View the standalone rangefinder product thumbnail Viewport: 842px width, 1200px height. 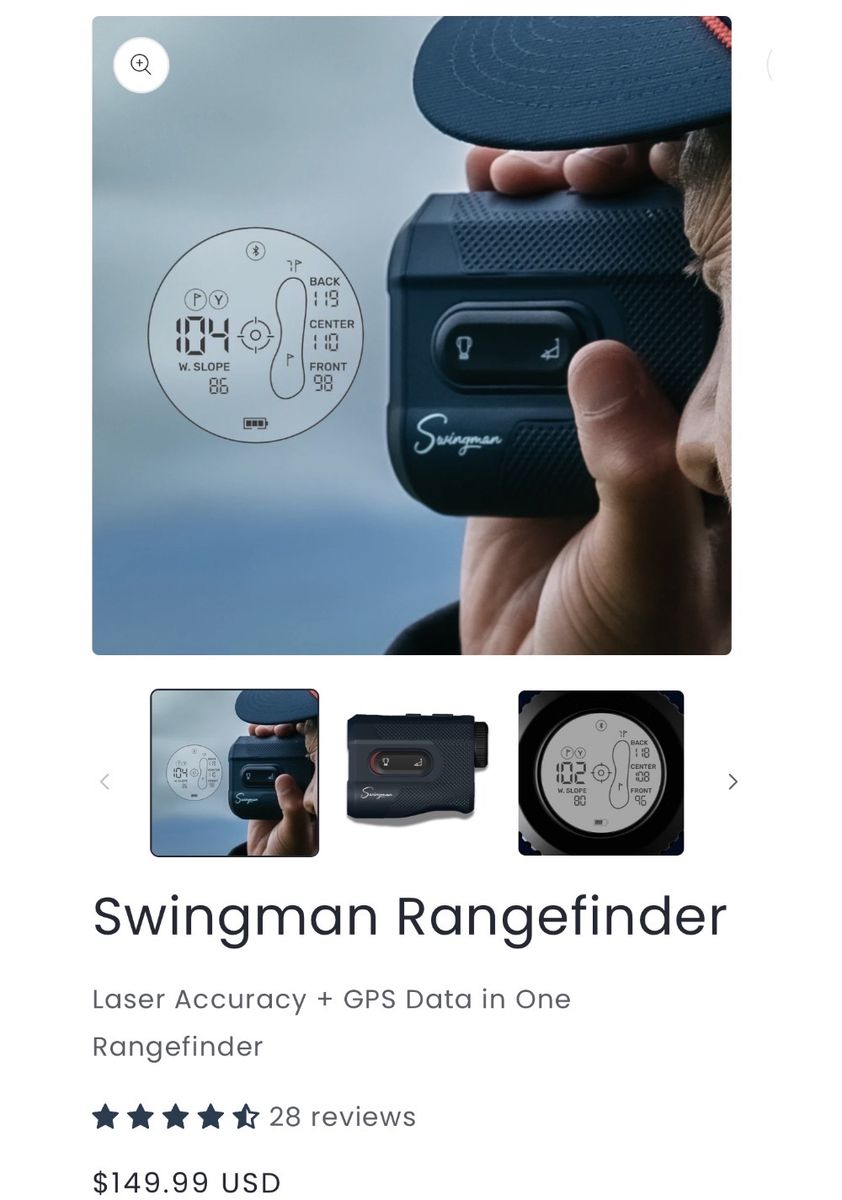[x=418, y=772]
